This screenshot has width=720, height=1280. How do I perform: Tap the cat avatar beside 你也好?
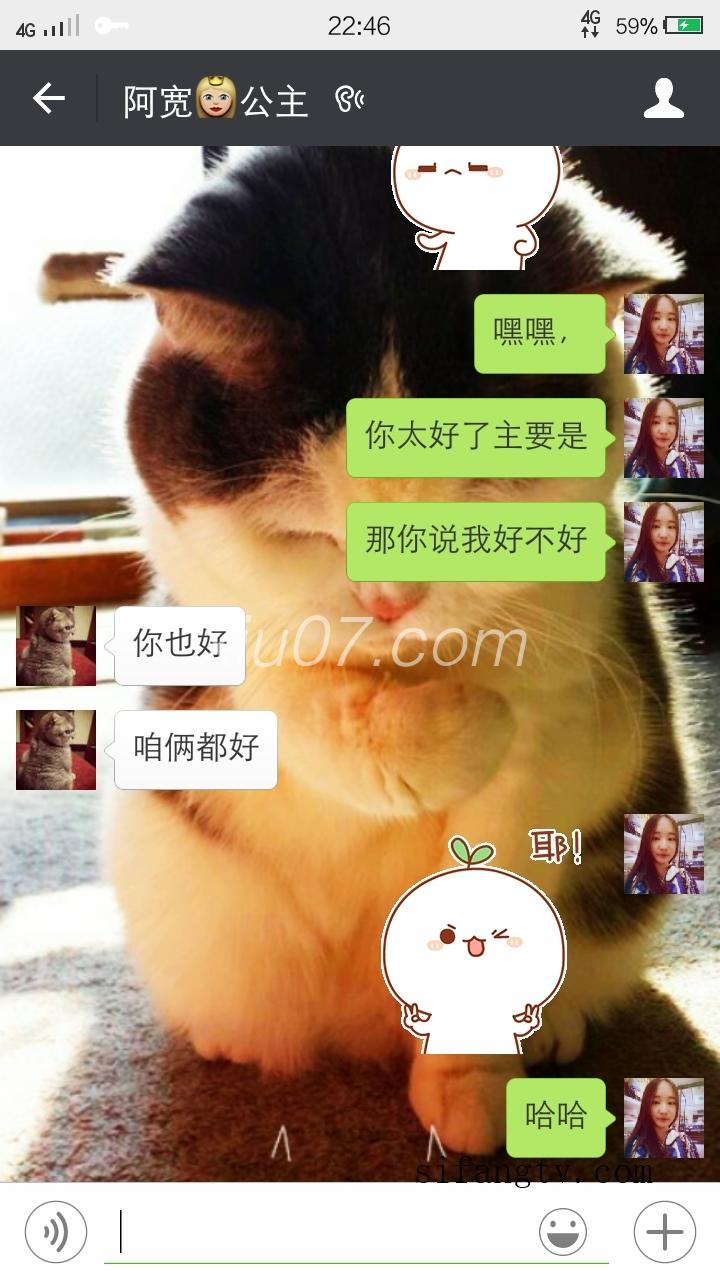tap(56, 645)
